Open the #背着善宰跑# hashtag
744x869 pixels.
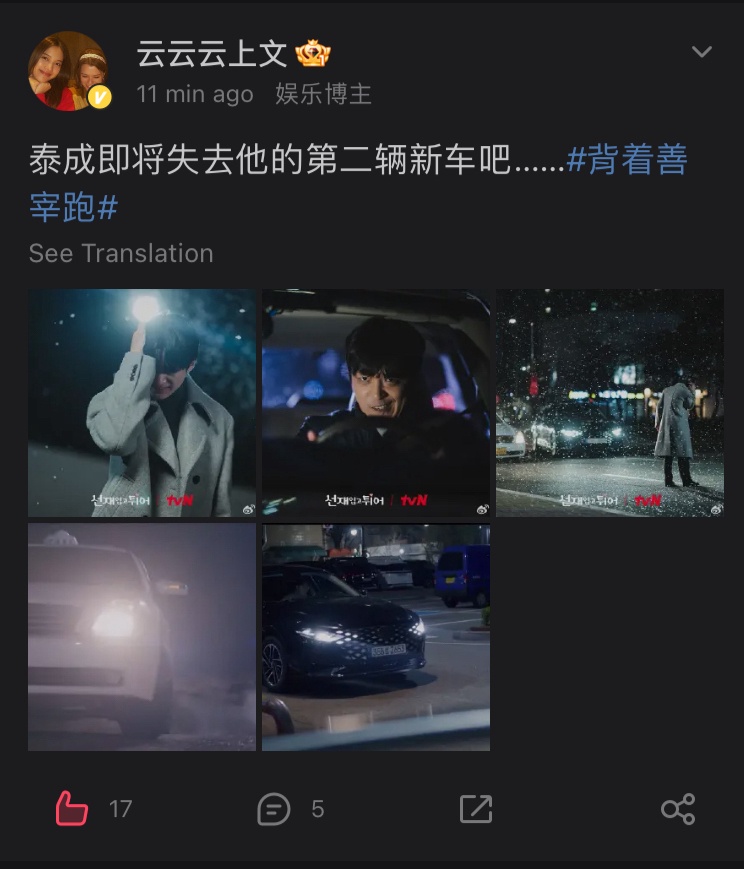[627, 160]
